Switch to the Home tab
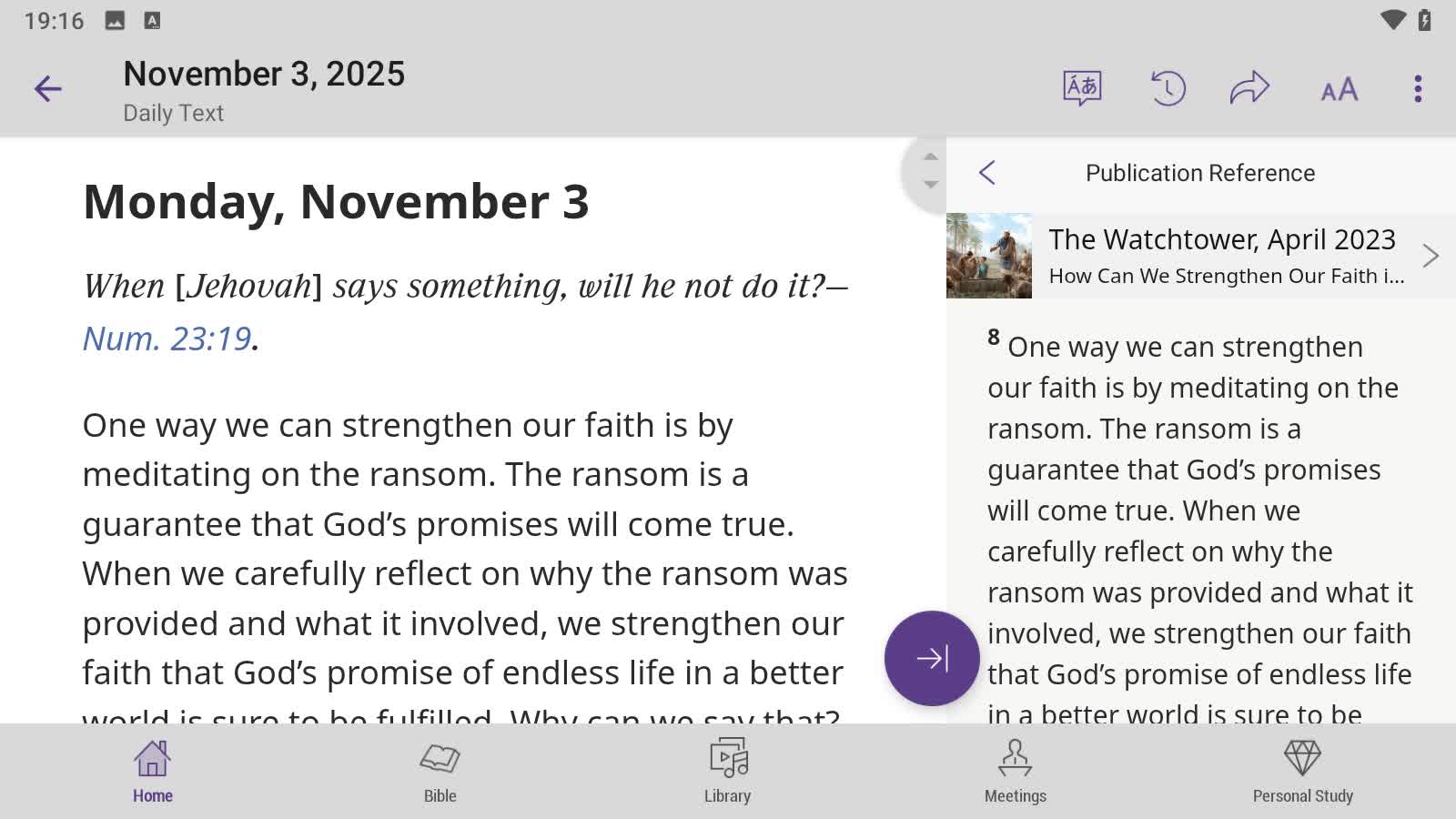This screenshot has width=1456, height=819. (x=153, y=771)
